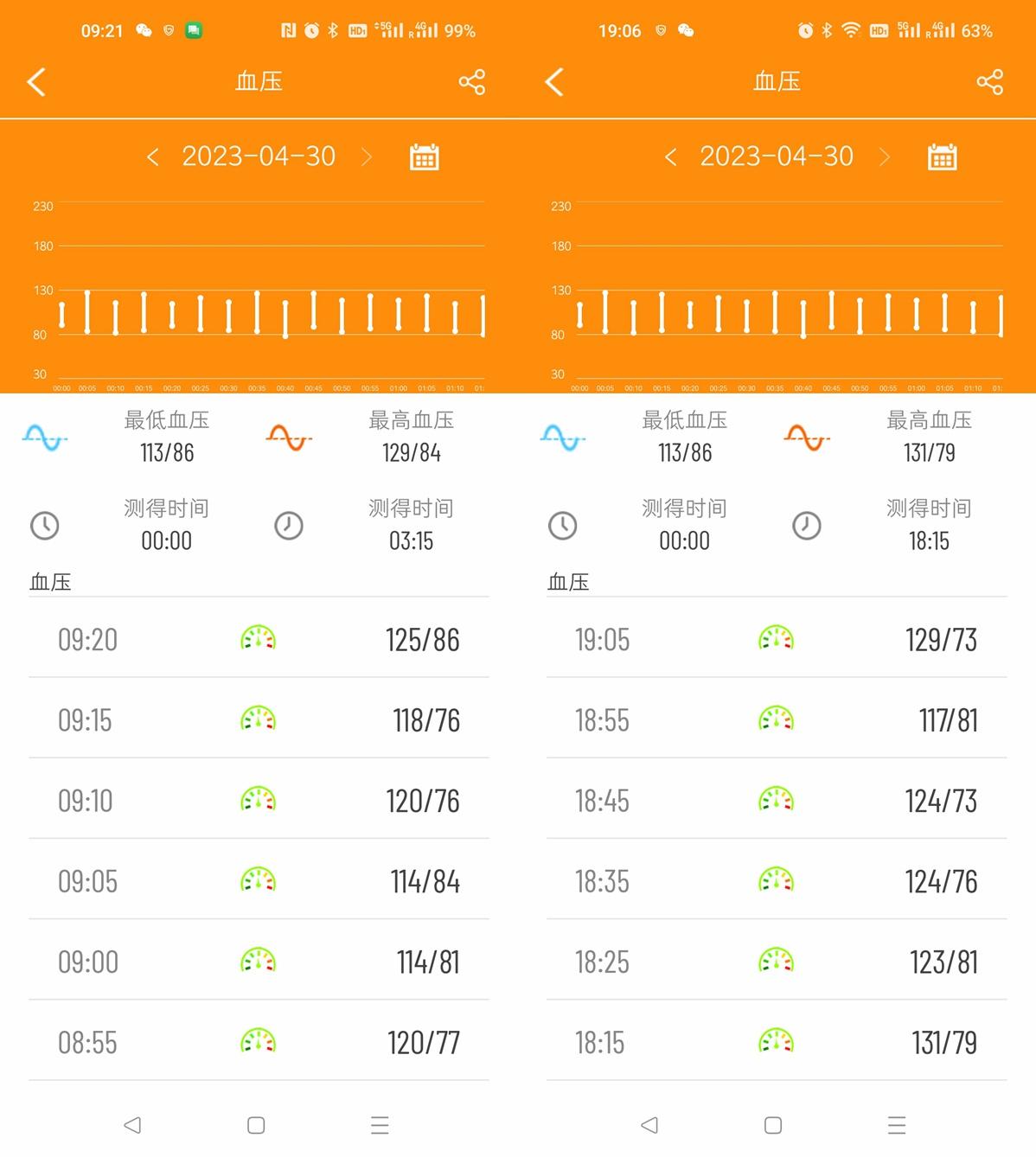Share the blood pressure data on the 19:06 screen
This screenshot has width=1036, height=1157.
pyautogui.click(x=989, y=82)
